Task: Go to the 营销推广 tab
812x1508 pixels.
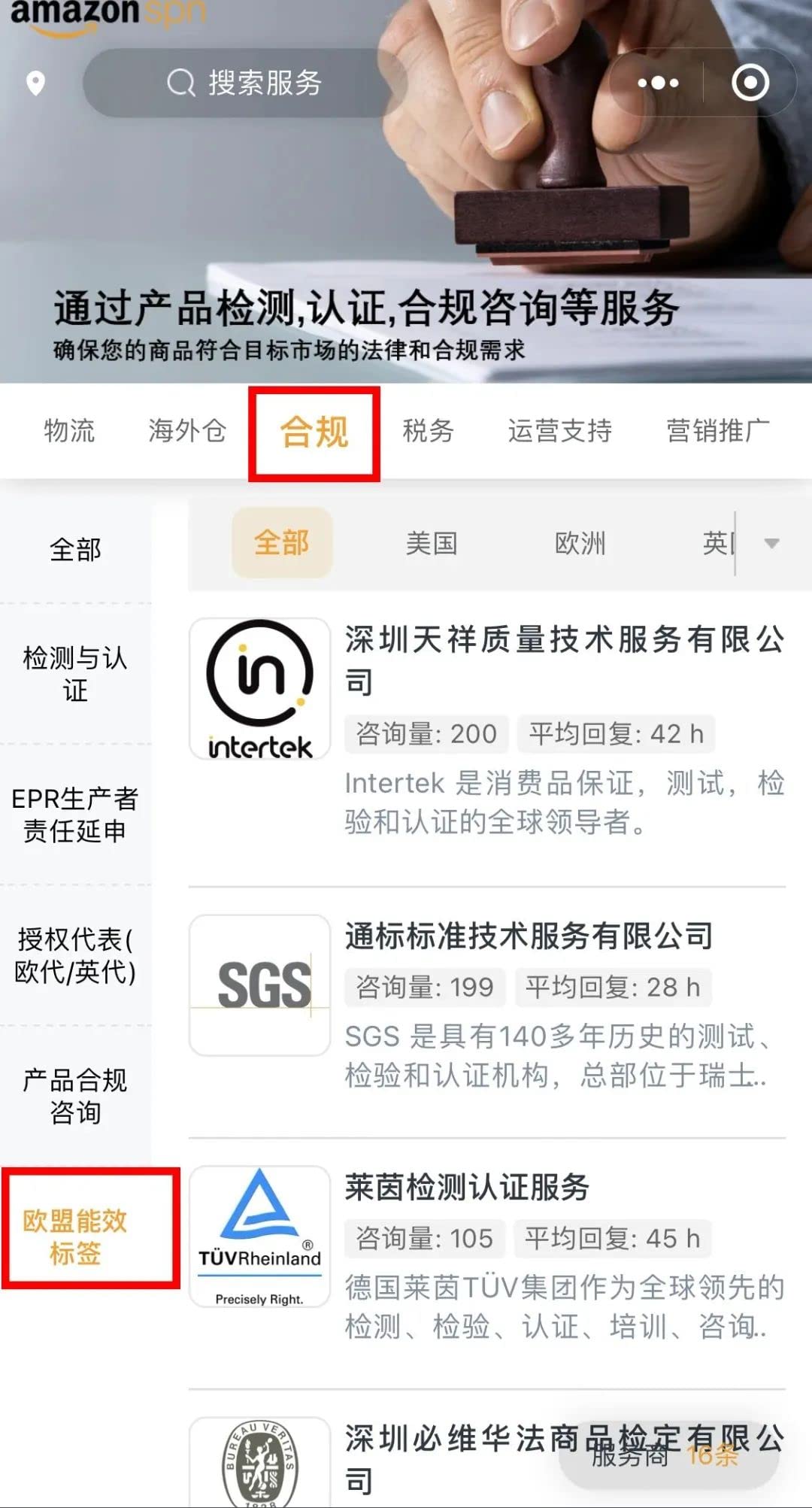Action: click(x=717, y=431)
